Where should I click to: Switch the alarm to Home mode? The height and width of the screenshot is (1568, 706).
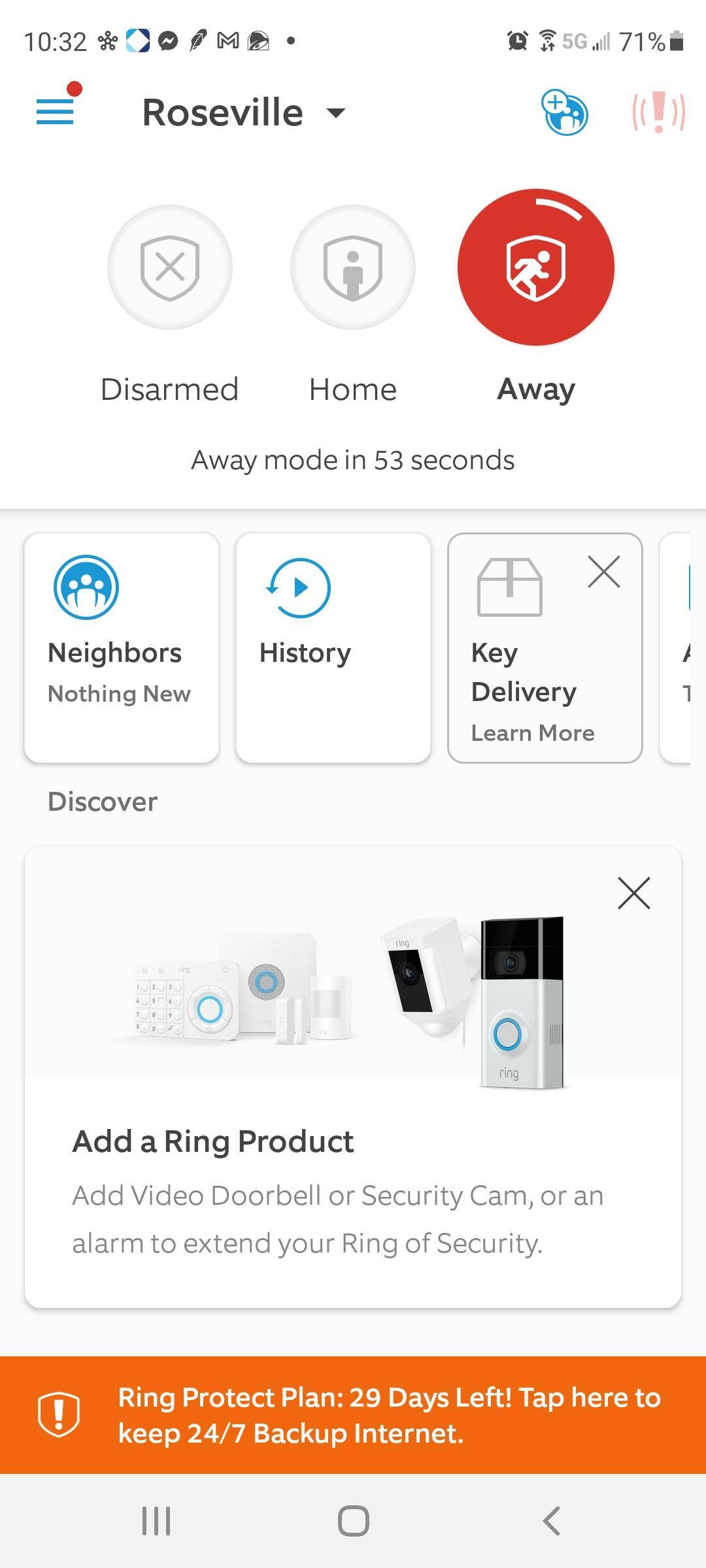click(353, 267)
